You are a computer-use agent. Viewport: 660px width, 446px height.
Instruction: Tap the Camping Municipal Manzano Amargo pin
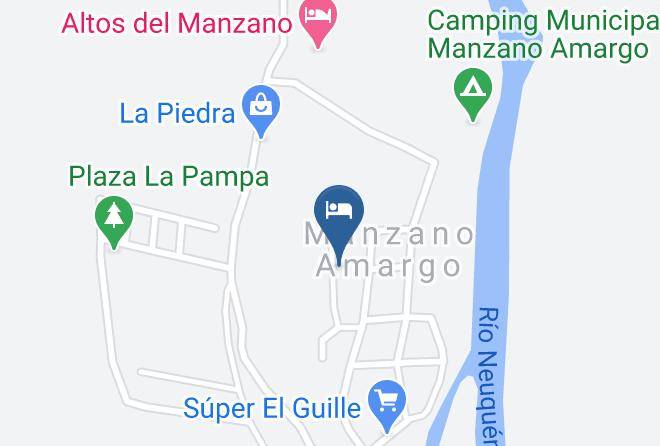click(473, 94)
